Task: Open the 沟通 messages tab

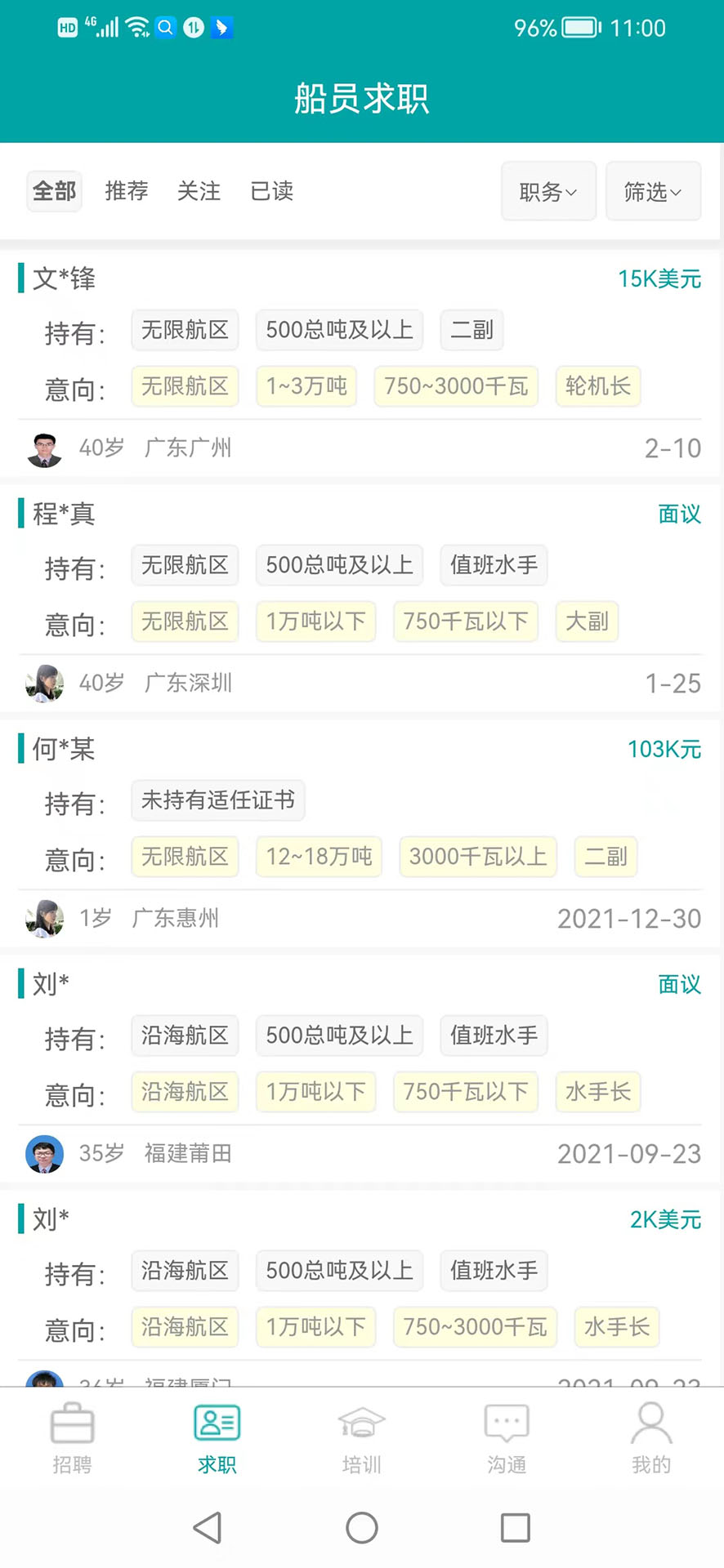Action: [507, 1439]
